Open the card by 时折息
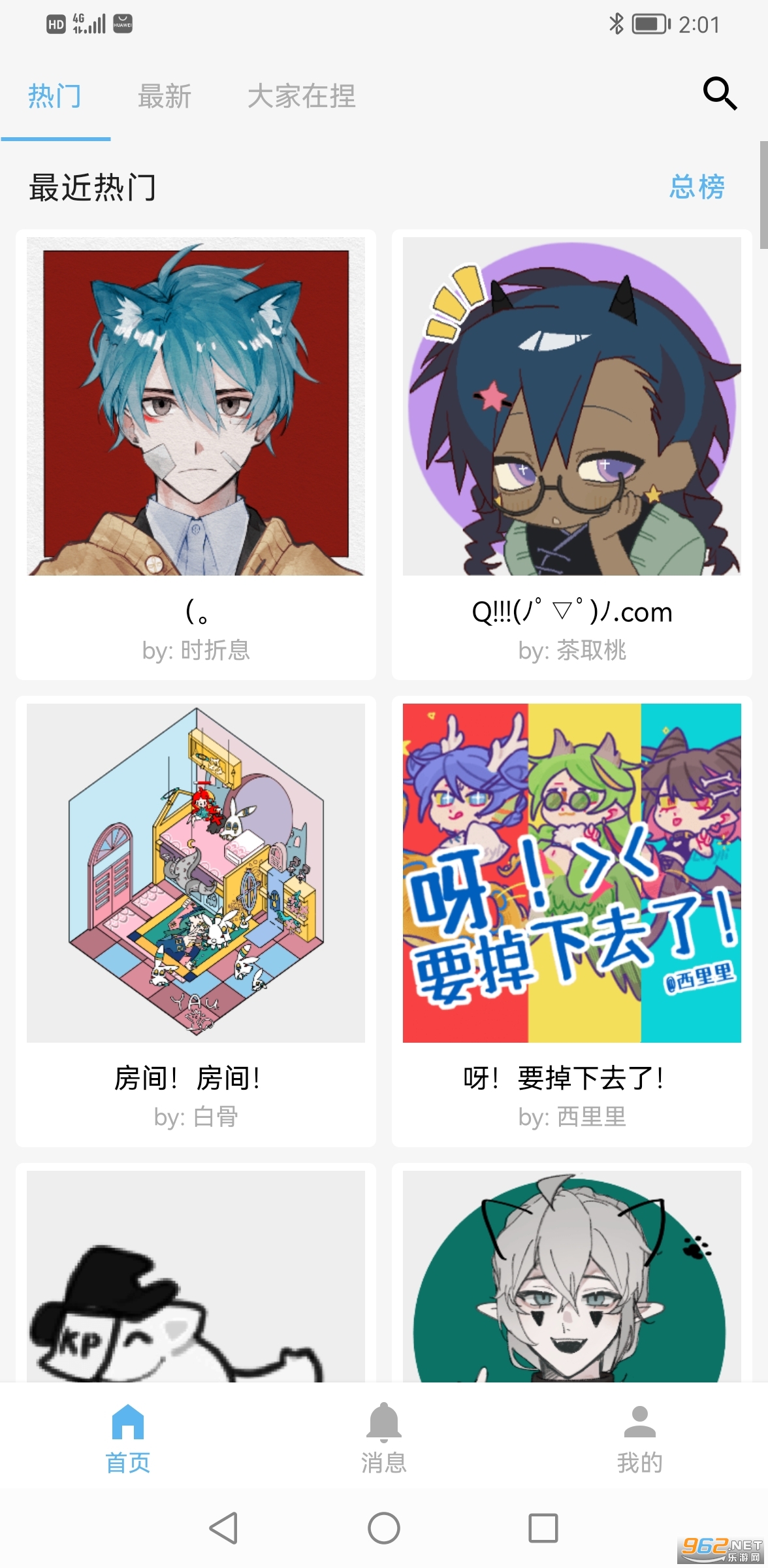 [196, 453]
